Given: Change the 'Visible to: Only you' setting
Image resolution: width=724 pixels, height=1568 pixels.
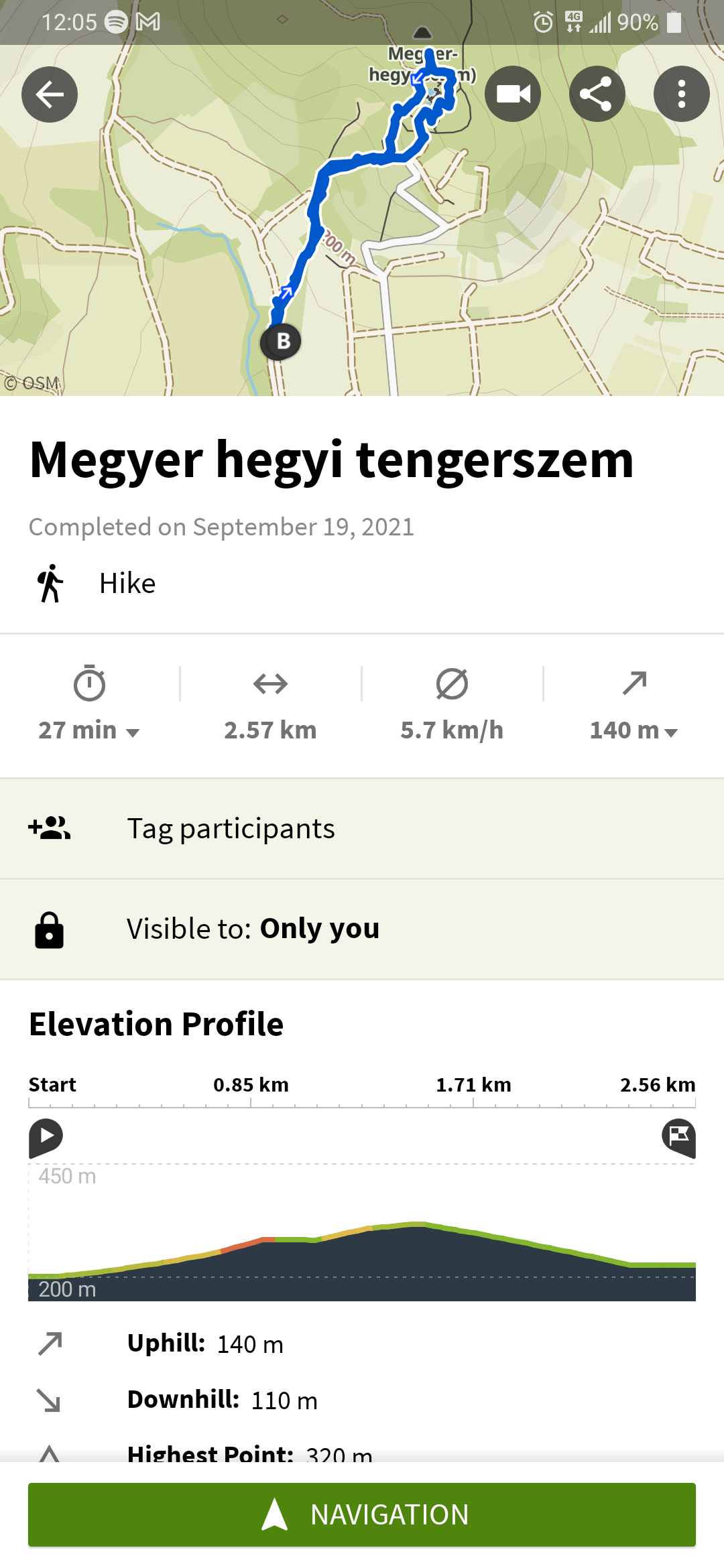Looking at the screenshot, I should pos(362,929).
